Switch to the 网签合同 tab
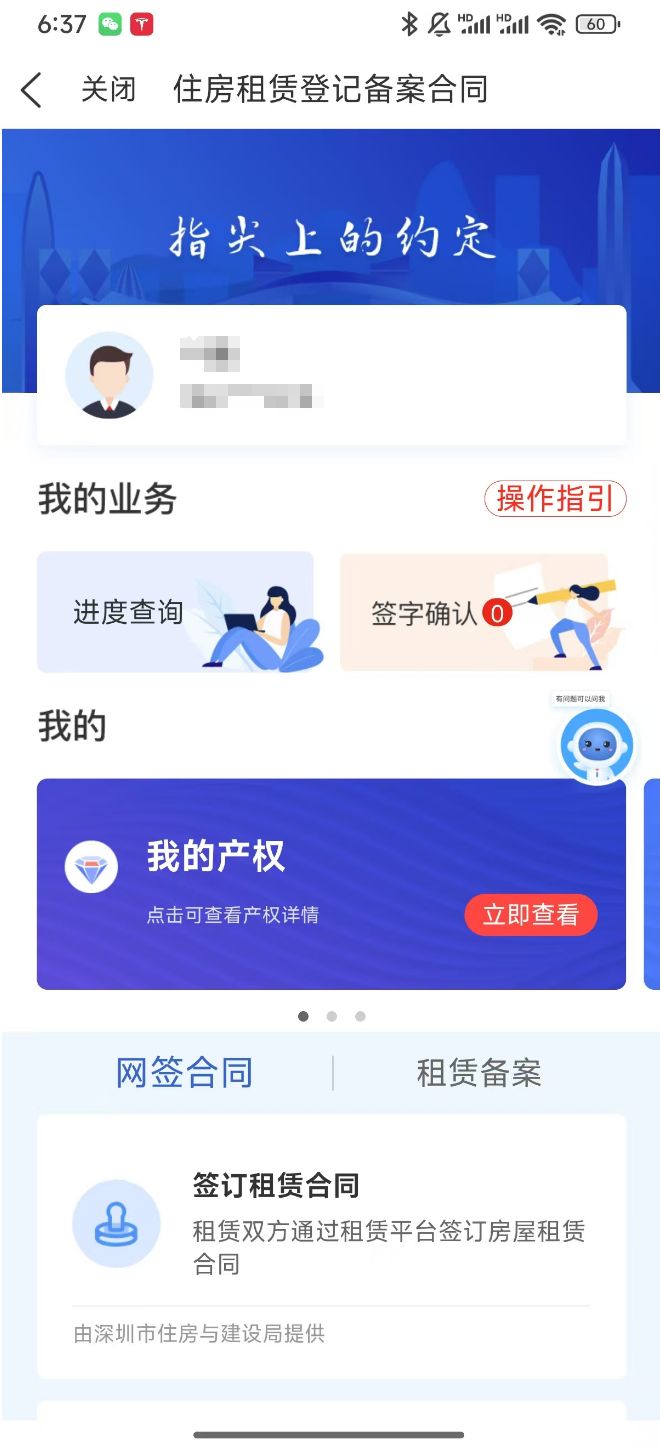Image resolution: width=661 pixels, height=1453 pixels. (x=184, y=1073)
